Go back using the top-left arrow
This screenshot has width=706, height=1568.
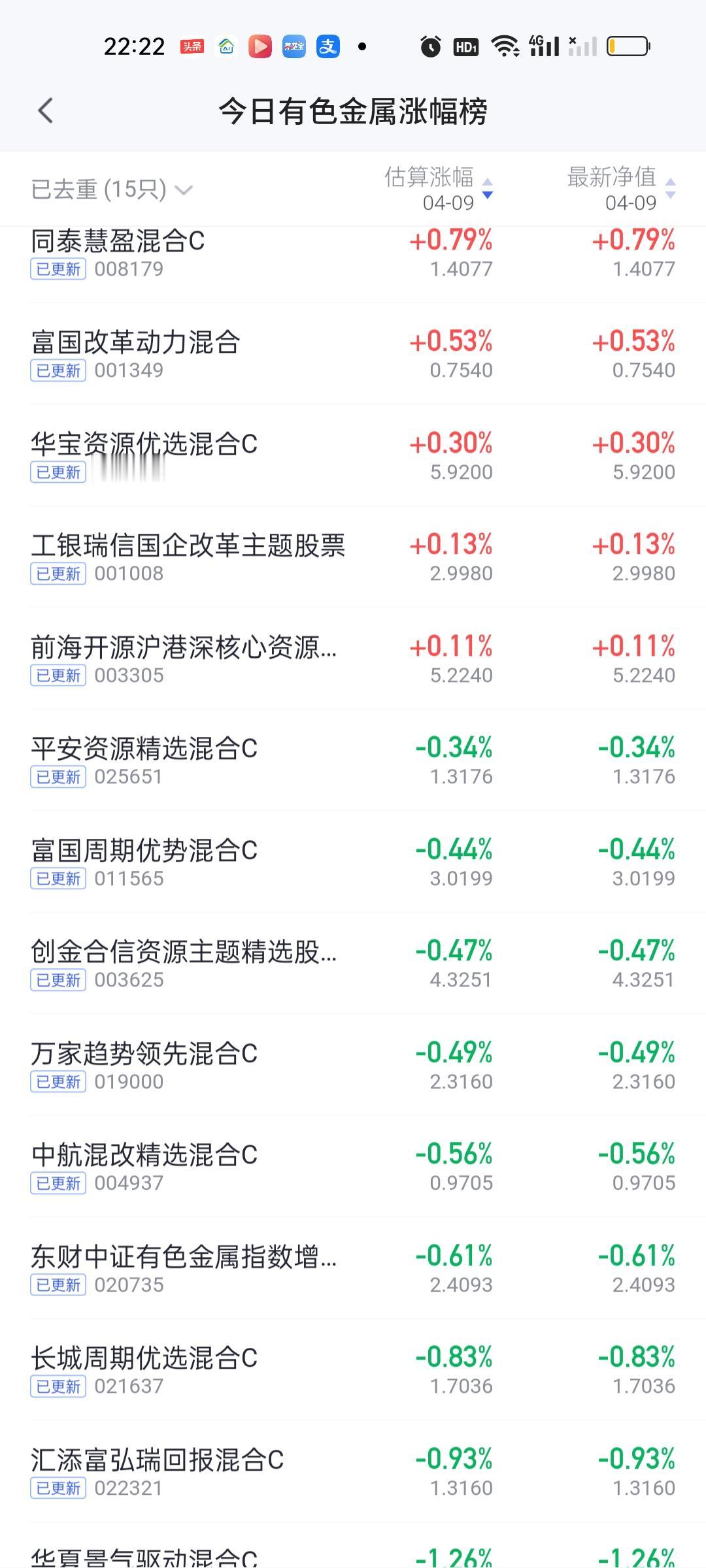[46, 111]
